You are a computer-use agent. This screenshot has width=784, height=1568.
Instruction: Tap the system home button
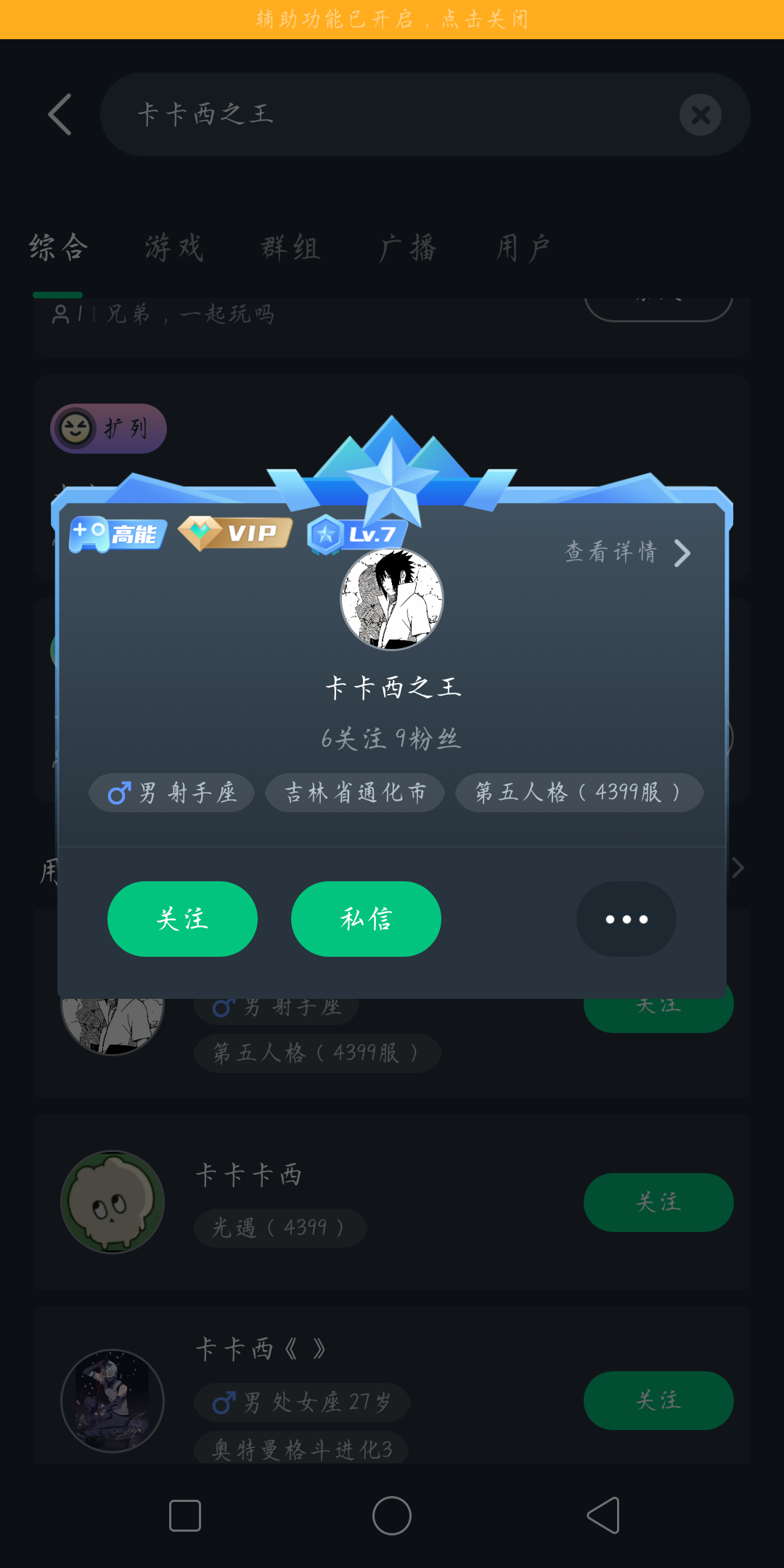392,1516
